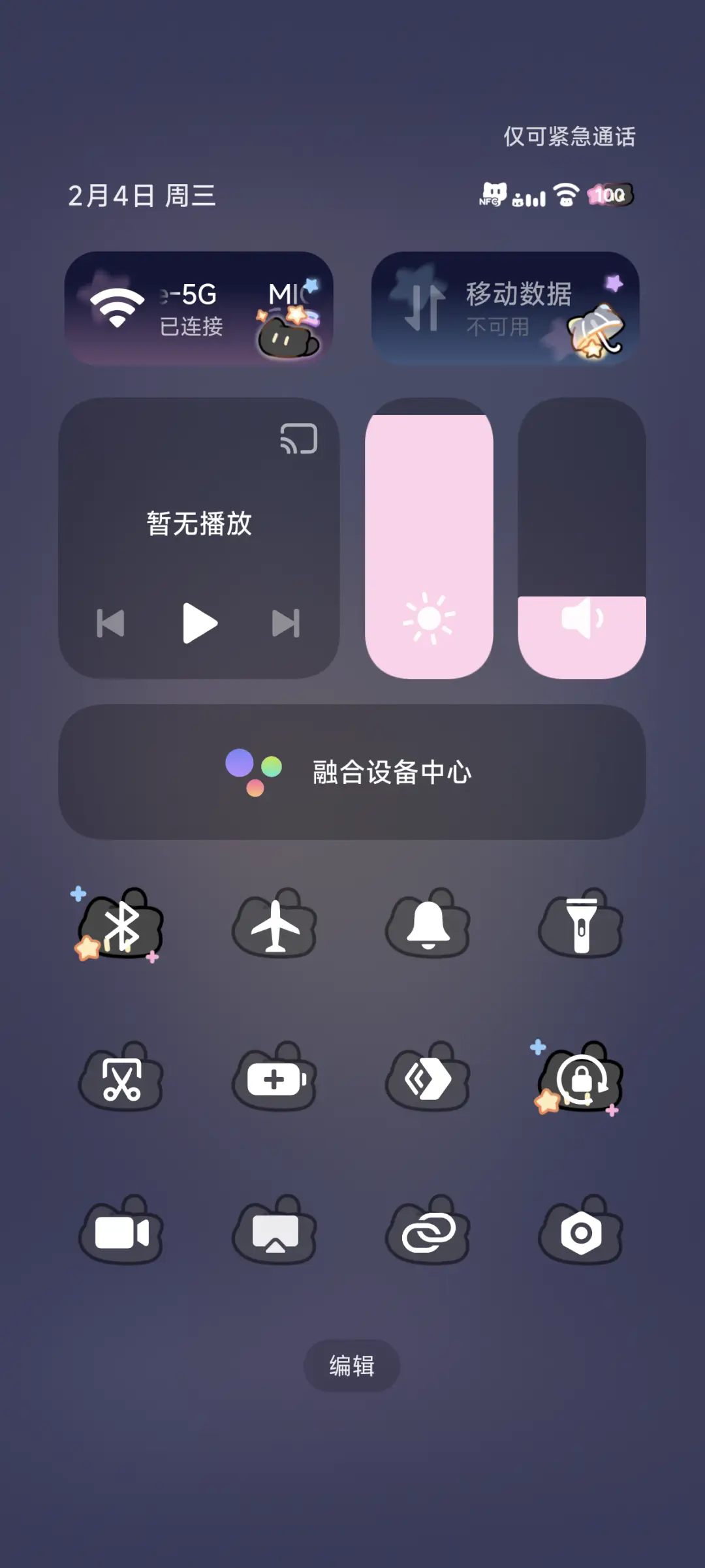
Task: Select the flashlight icon
Action: (x=581, y=927)
